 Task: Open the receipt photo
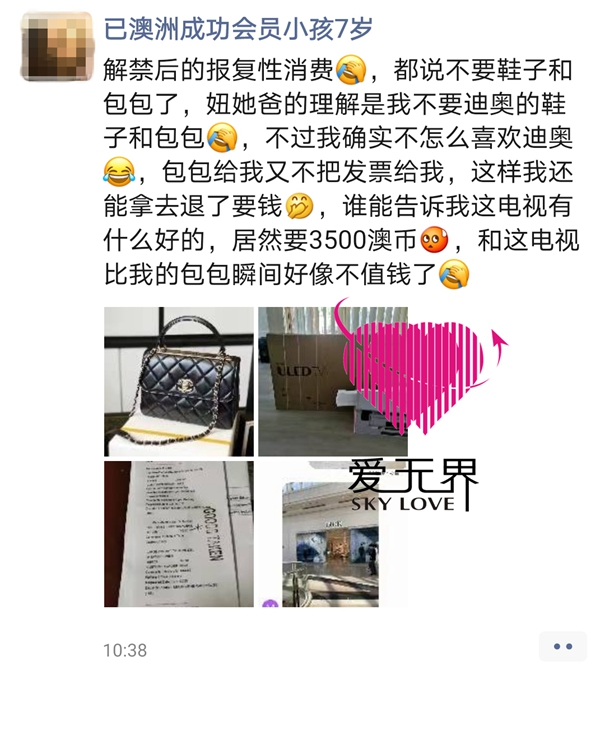(178, 534)
